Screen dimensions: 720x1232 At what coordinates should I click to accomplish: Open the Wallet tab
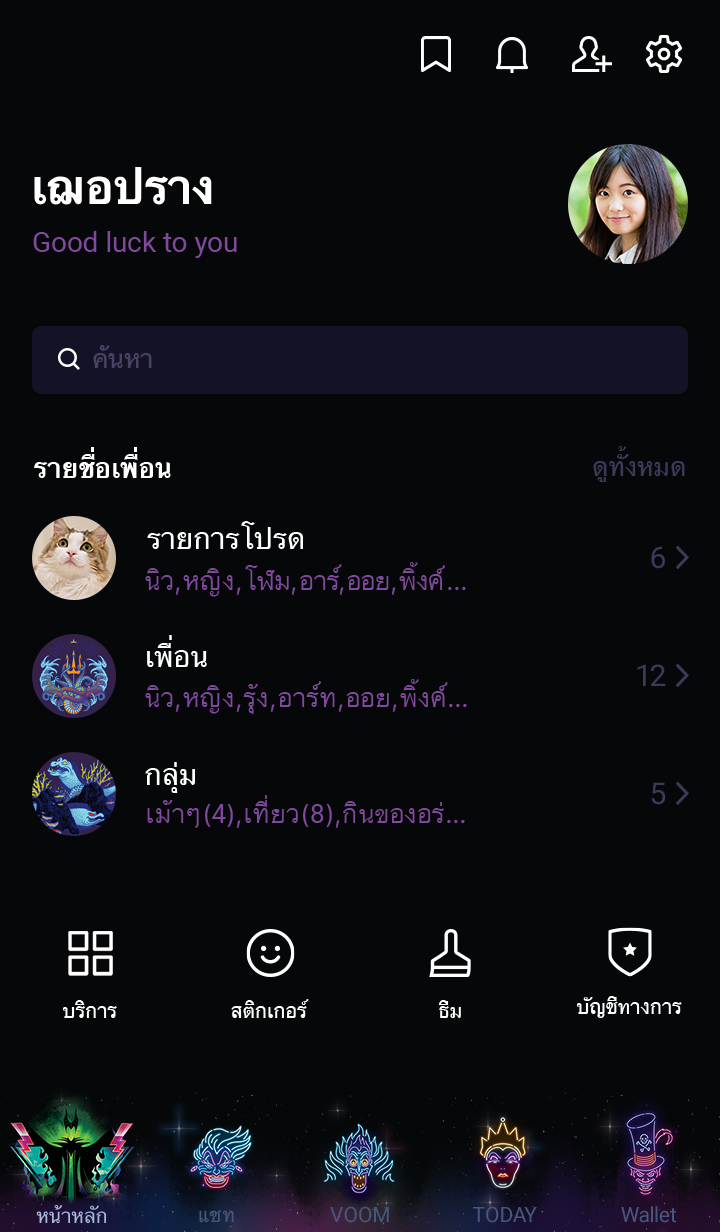648,1172
